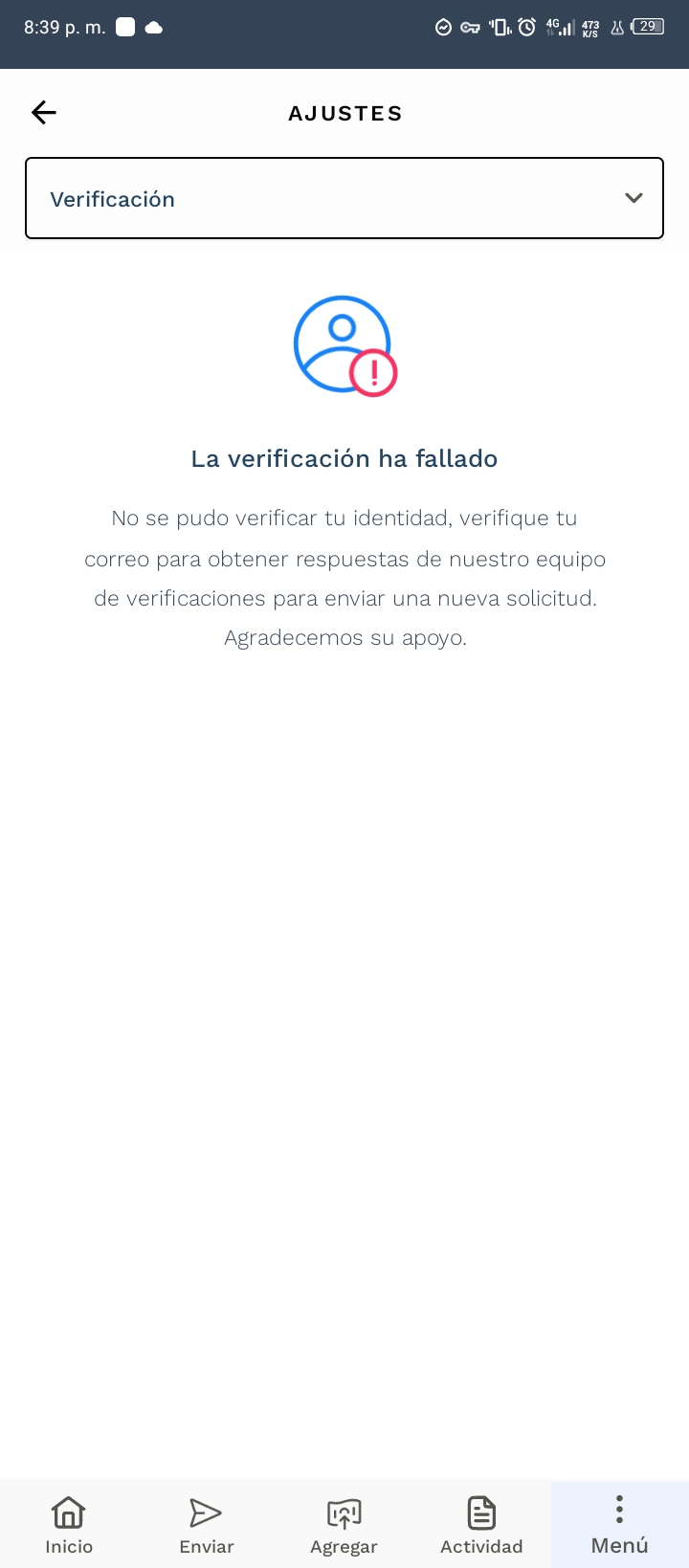Select the Agregar tab
The image size is (689, 1568).
(x=344, y=1525)
